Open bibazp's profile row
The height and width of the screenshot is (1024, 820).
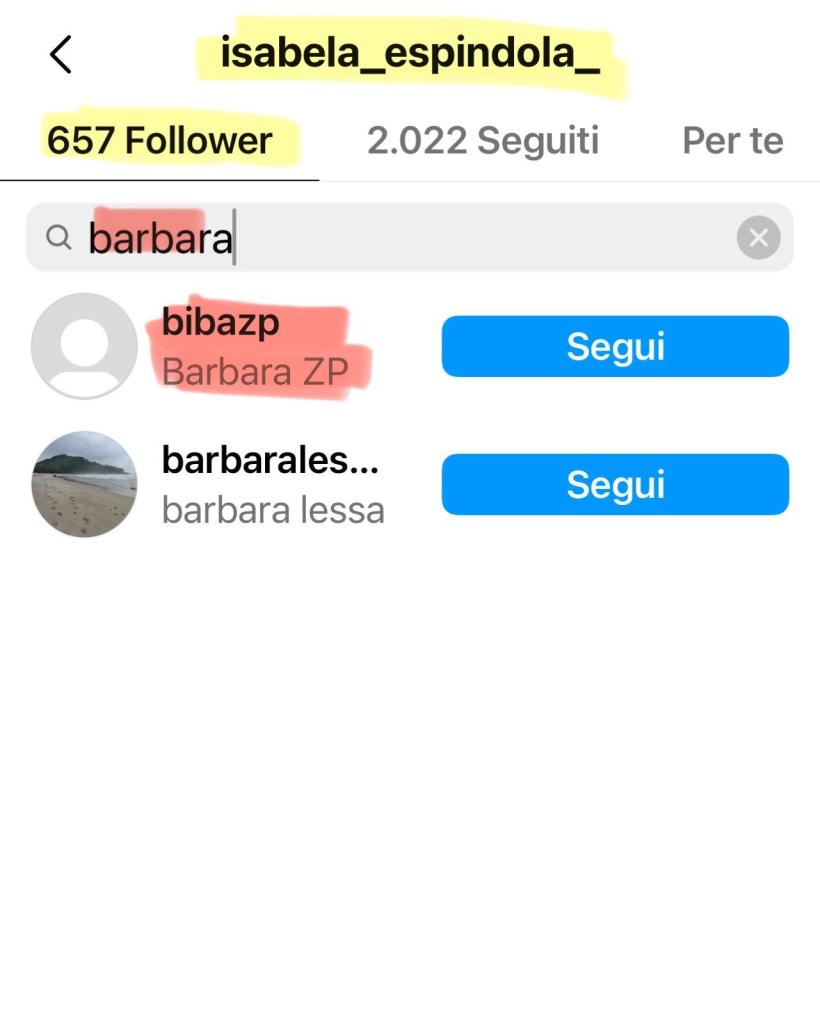pos(254,346)
